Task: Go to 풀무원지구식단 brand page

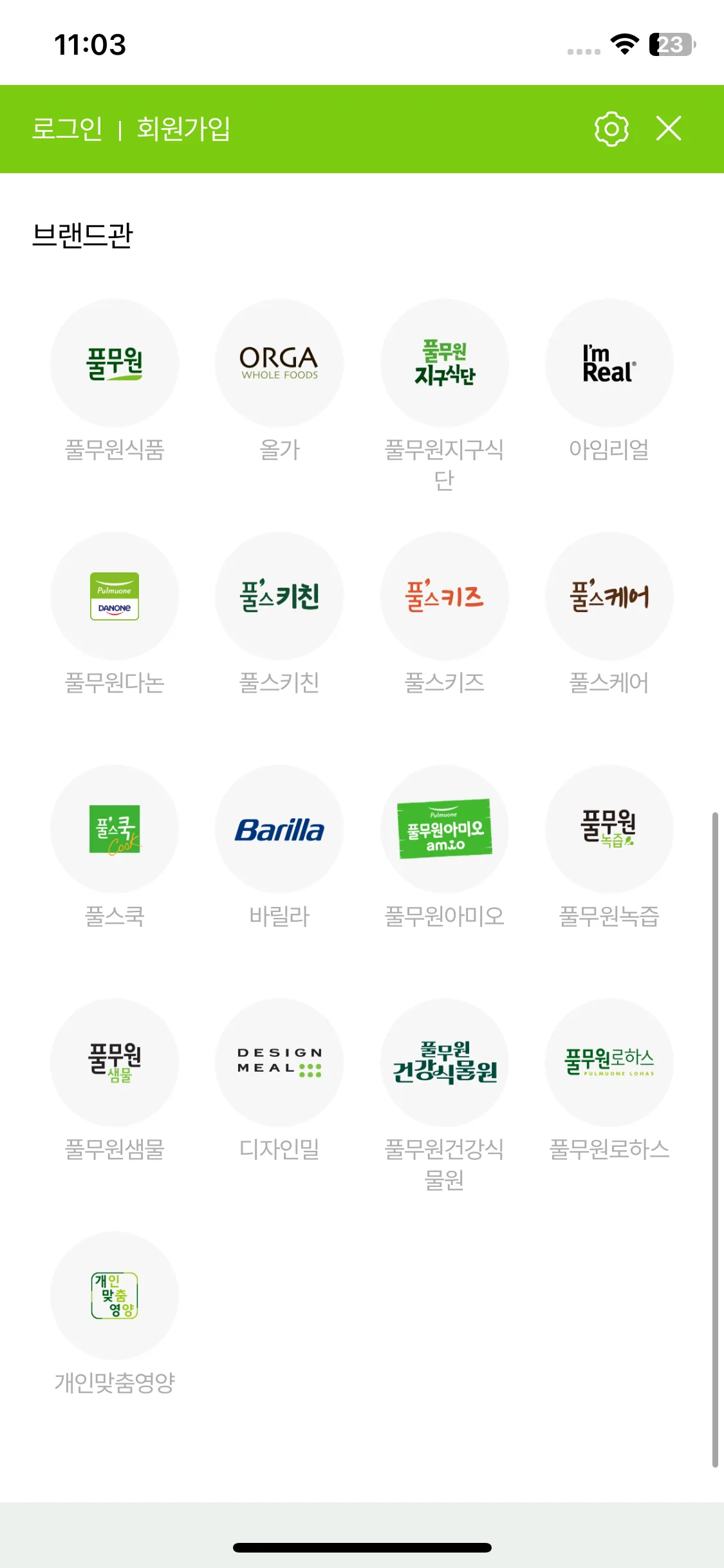Action: (444, 364)
